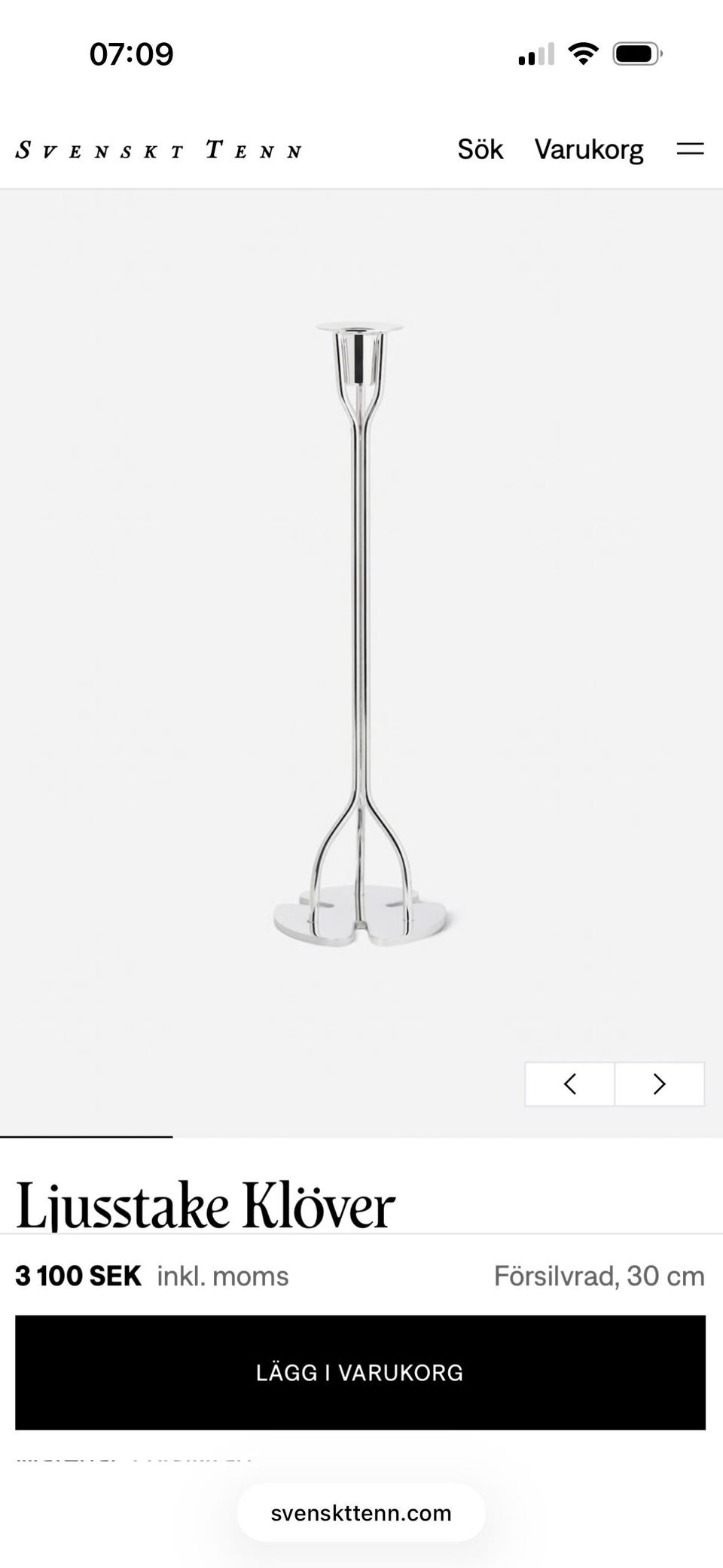723x1568 pixels.
Task: Open the hamburger menu
Action: point(690,149)
